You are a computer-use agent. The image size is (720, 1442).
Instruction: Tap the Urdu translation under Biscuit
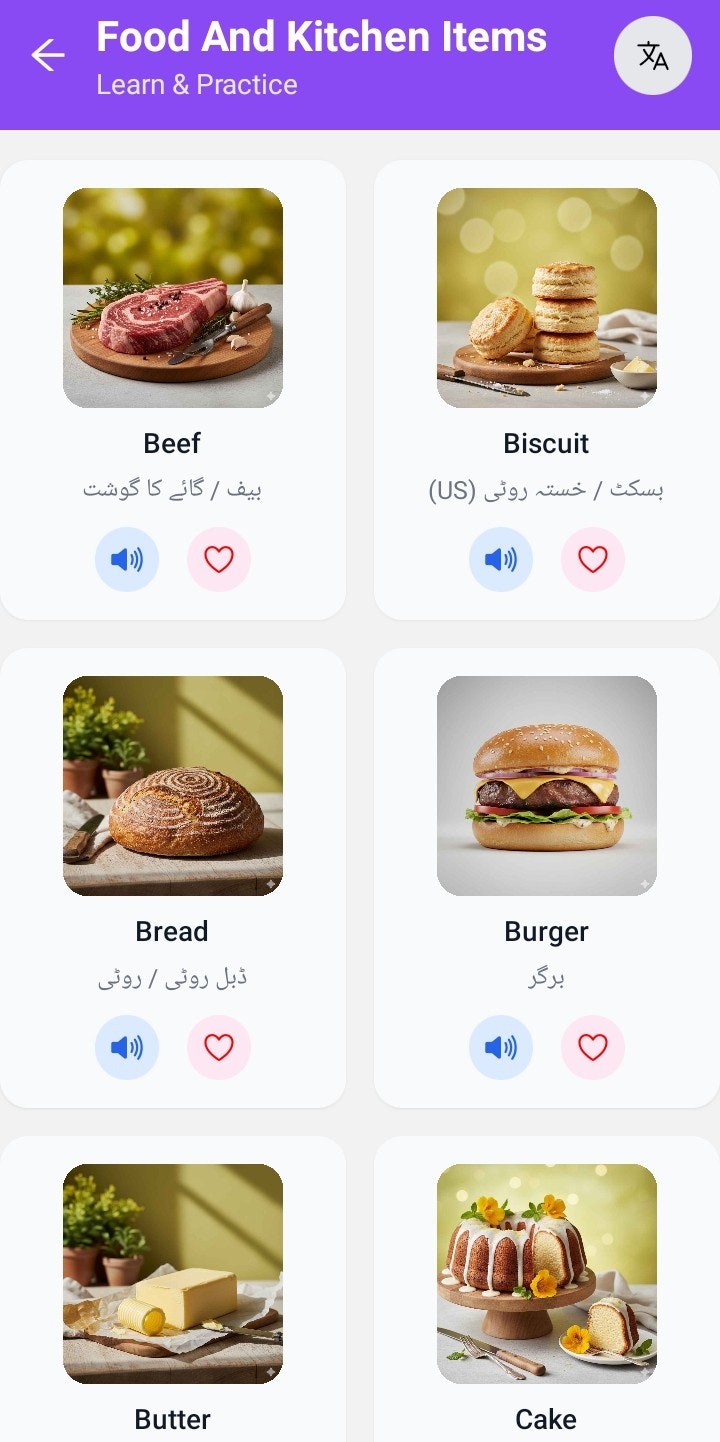click(x=545, y=487)
